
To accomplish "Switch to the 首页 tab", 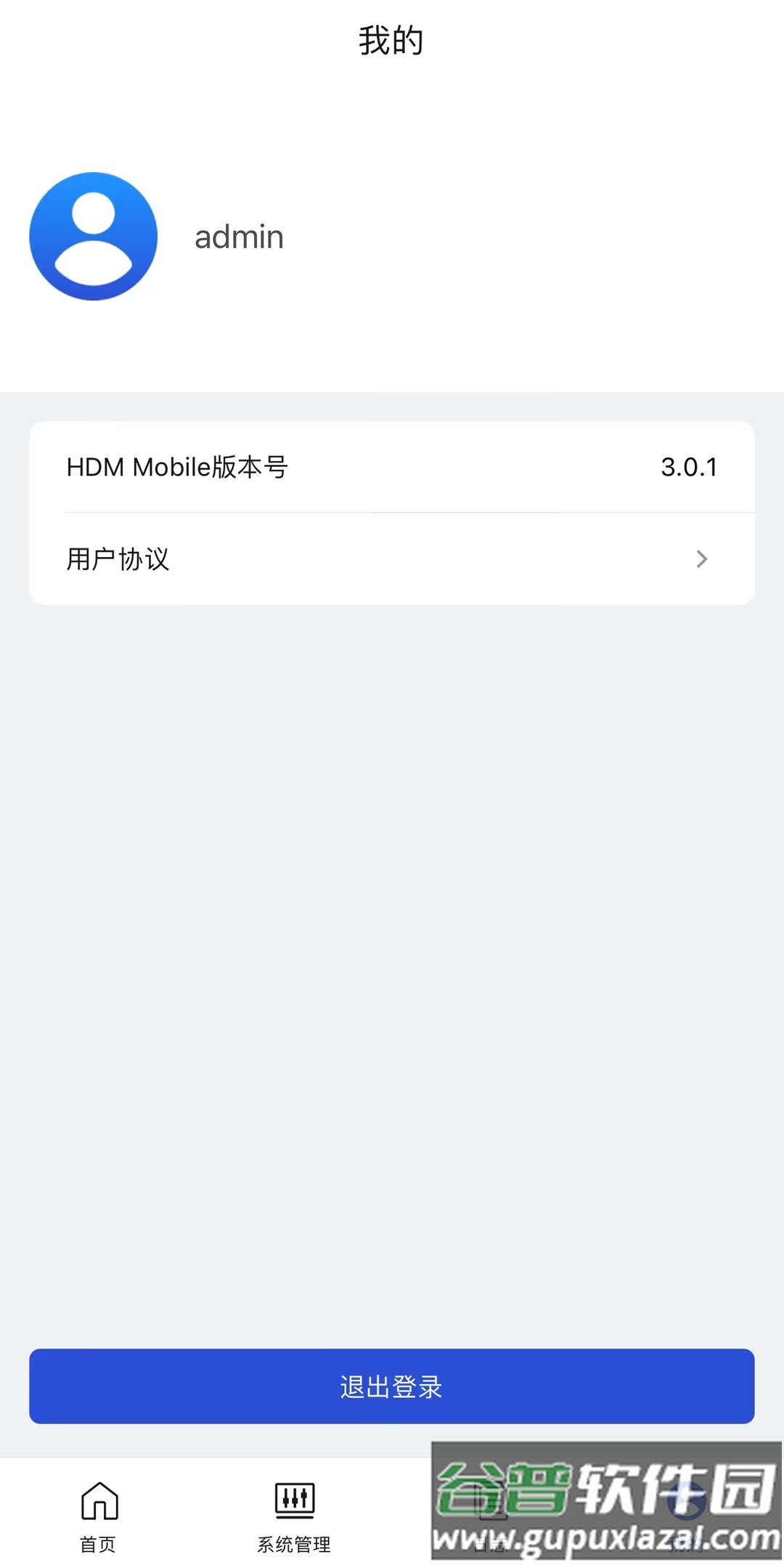I will point(98,1516).
